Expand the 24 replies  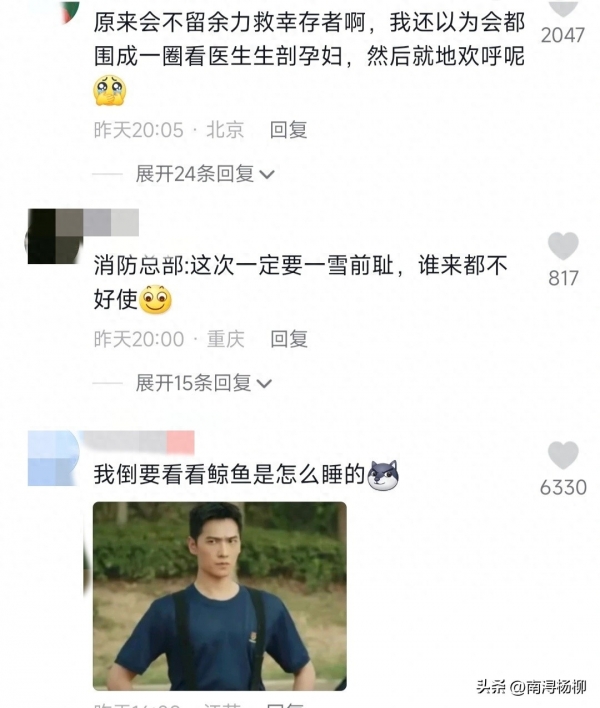(204, 174)
